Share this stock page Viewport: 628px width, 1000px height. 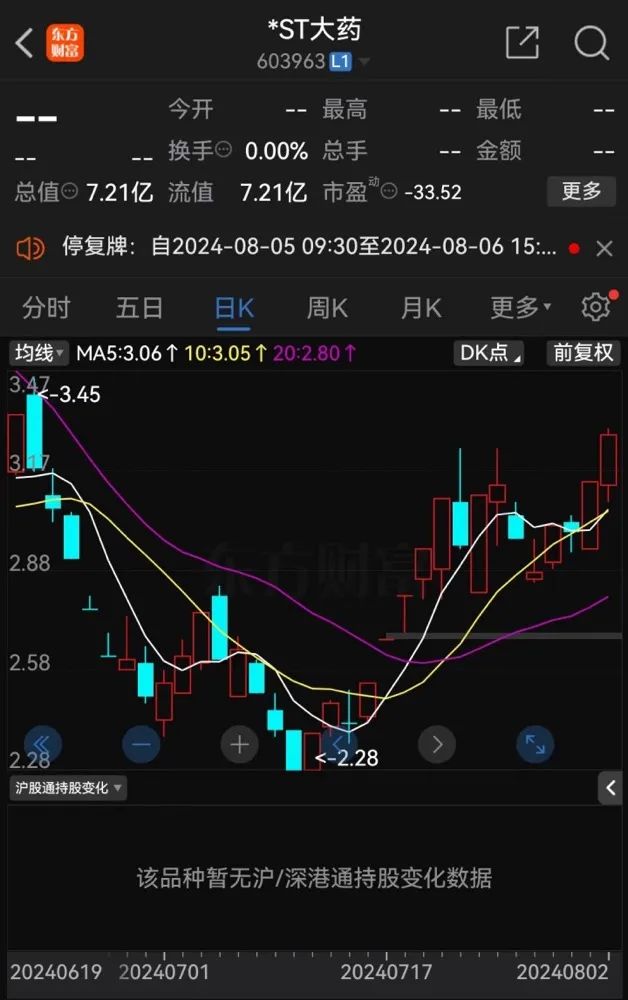click(x=522, y=43)
